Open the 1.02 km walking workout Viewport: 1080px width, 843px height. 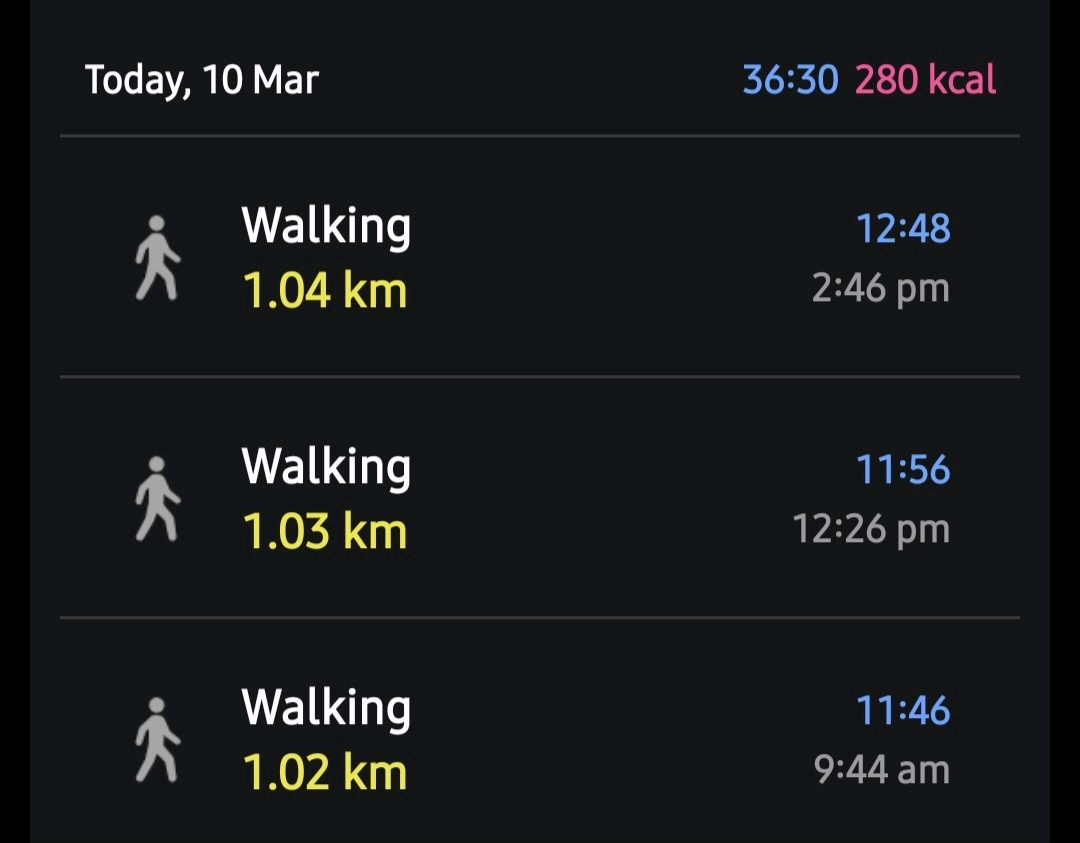[540, 740]
